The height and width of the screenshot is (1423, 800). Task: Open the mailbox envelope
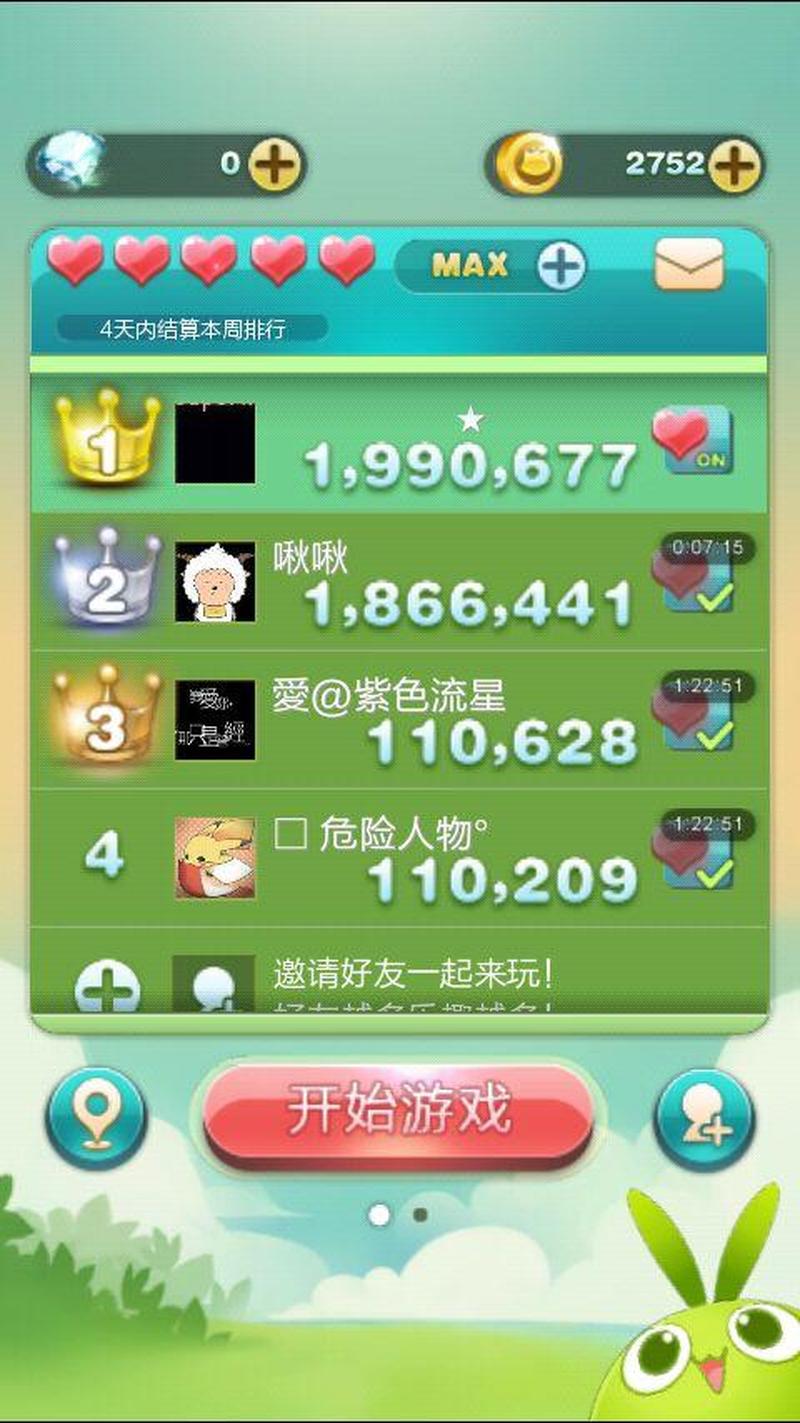pos(689,266)
